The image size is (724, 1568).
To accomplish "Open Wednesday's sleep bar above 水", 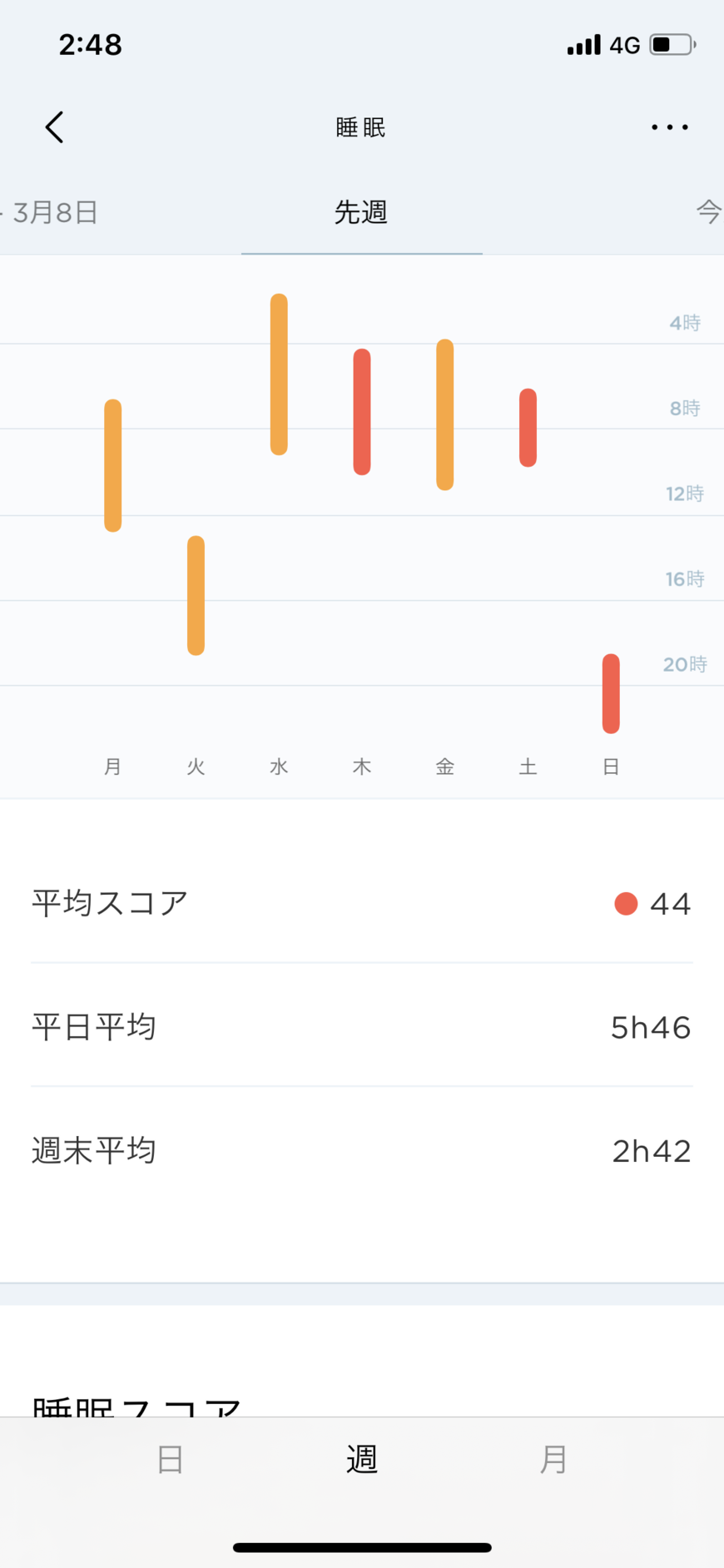I will tap(279, 375).
